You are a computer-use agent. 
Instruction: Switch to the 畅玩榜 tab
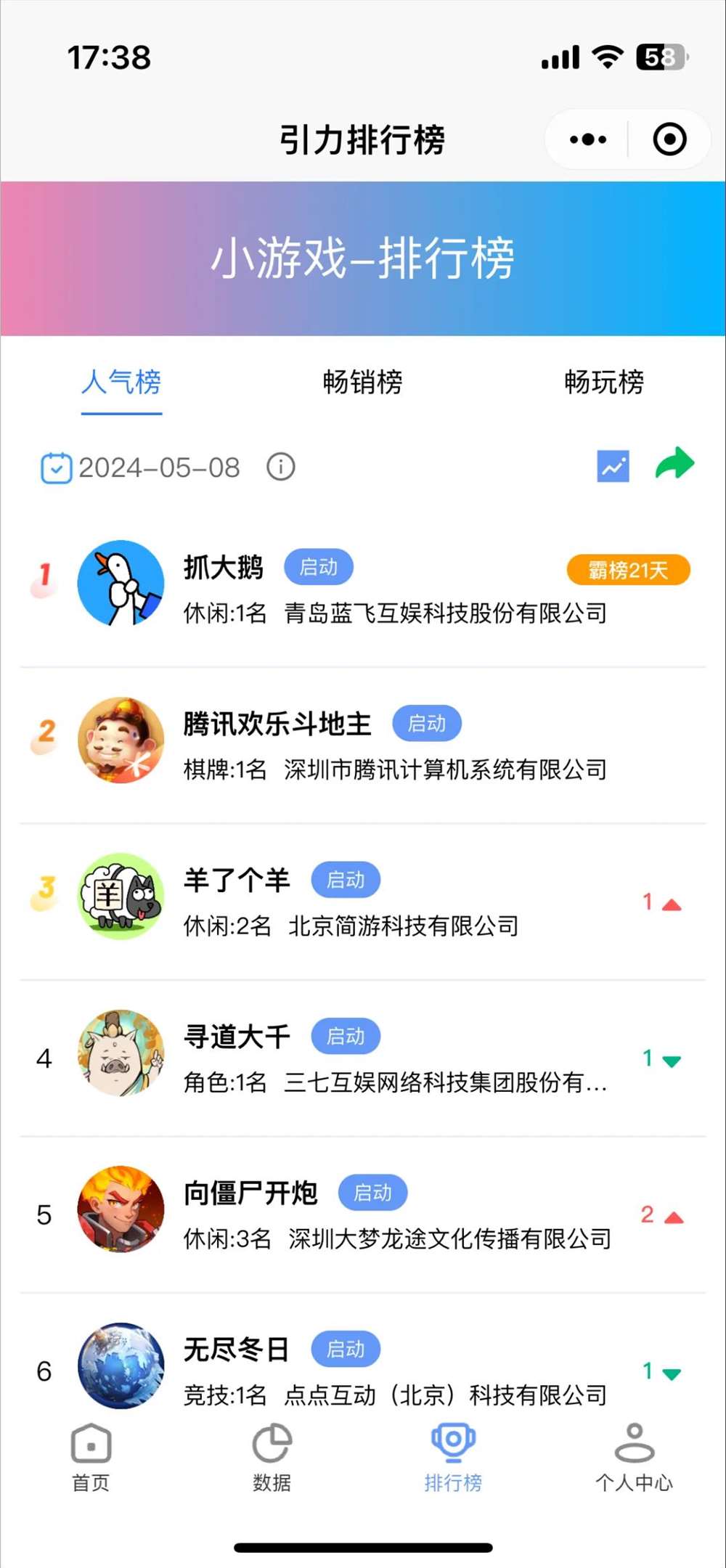pos(603,383)
